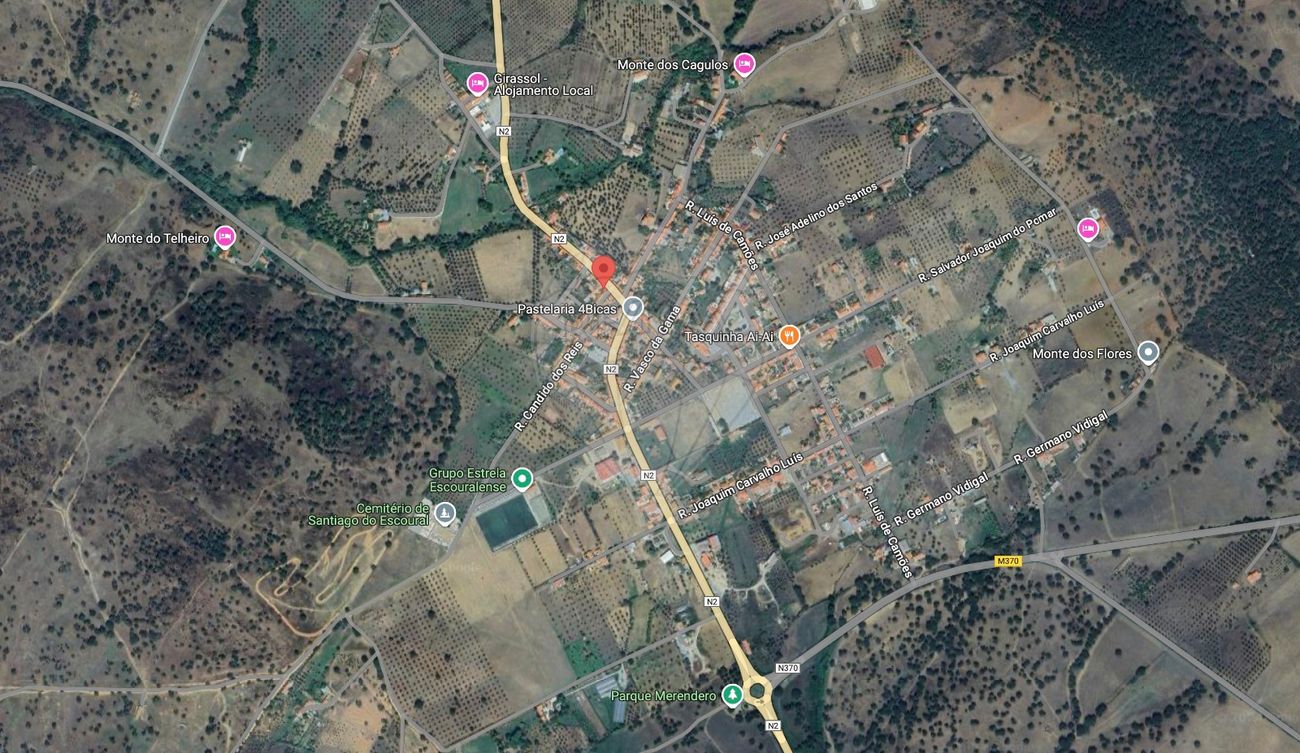Open the Grupo Estrela Escouralense marker
Screen dimensions: 1300x753
coord(521,479)
